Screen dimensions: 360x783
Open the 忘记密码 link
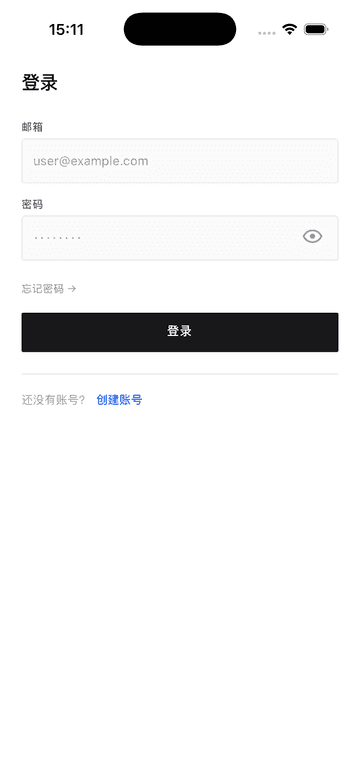tap(49, 289)
